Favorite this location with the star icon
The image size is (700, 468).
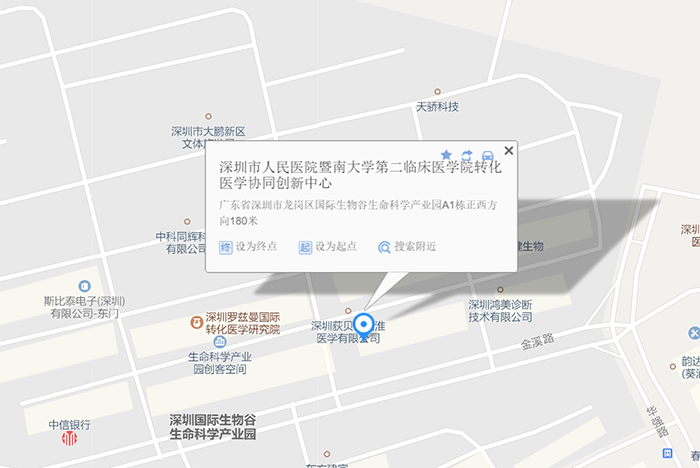[446, 154]
